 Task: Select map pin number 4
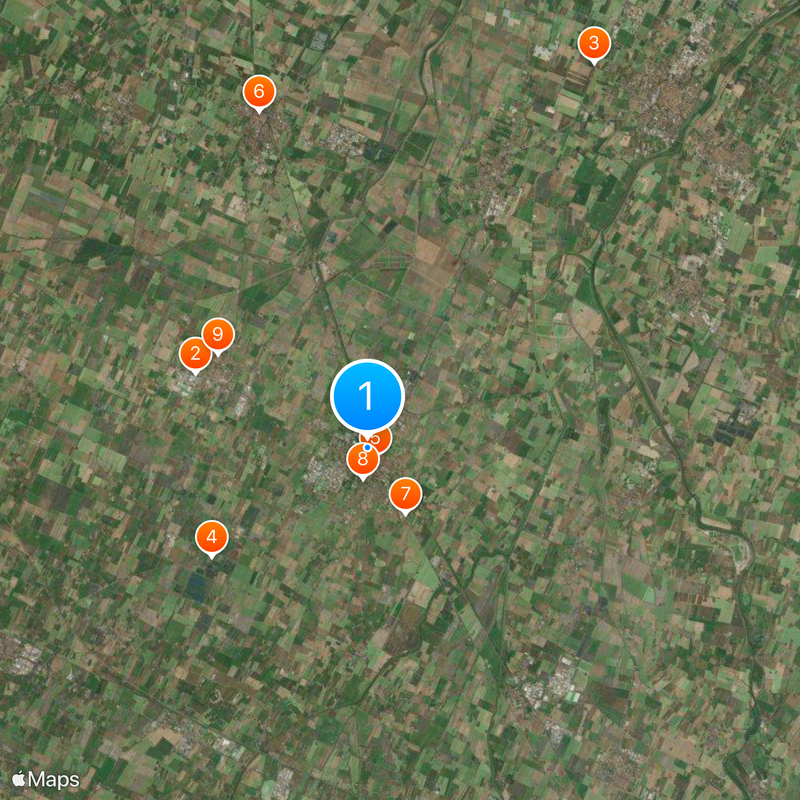(211, 536)
